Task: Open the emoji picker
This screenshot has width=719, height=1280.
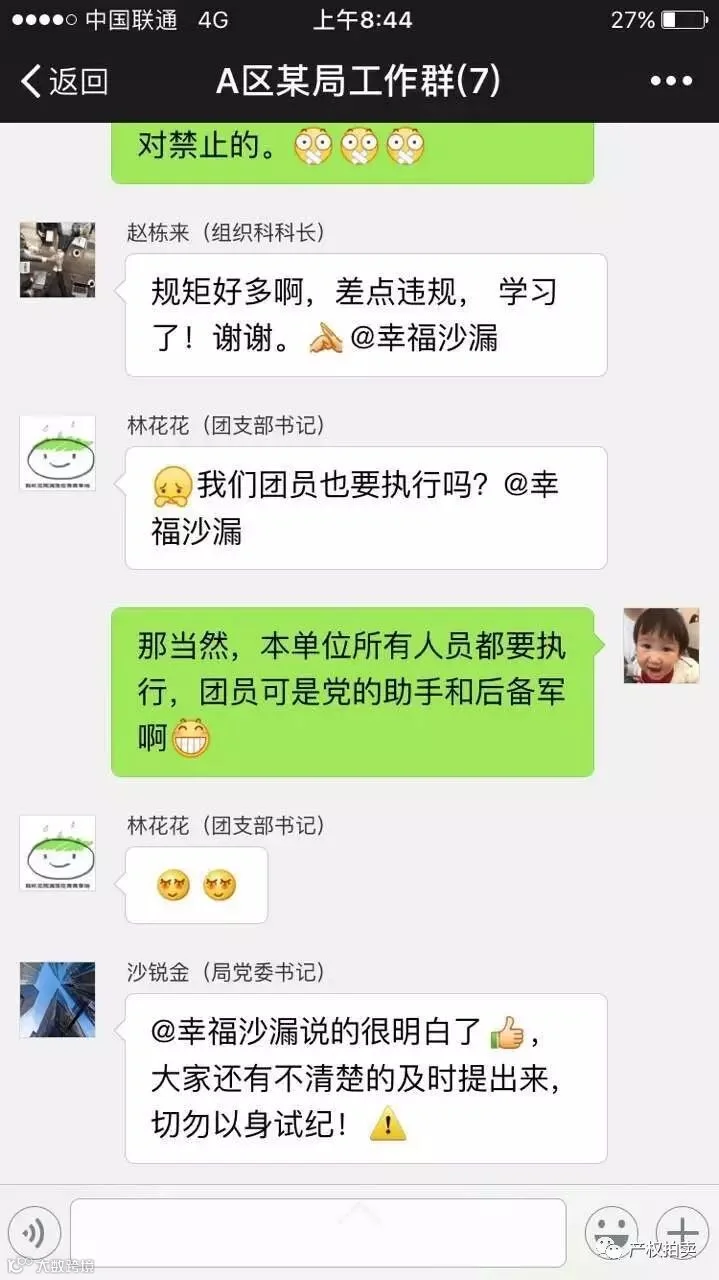Action: click(611, 1232)
